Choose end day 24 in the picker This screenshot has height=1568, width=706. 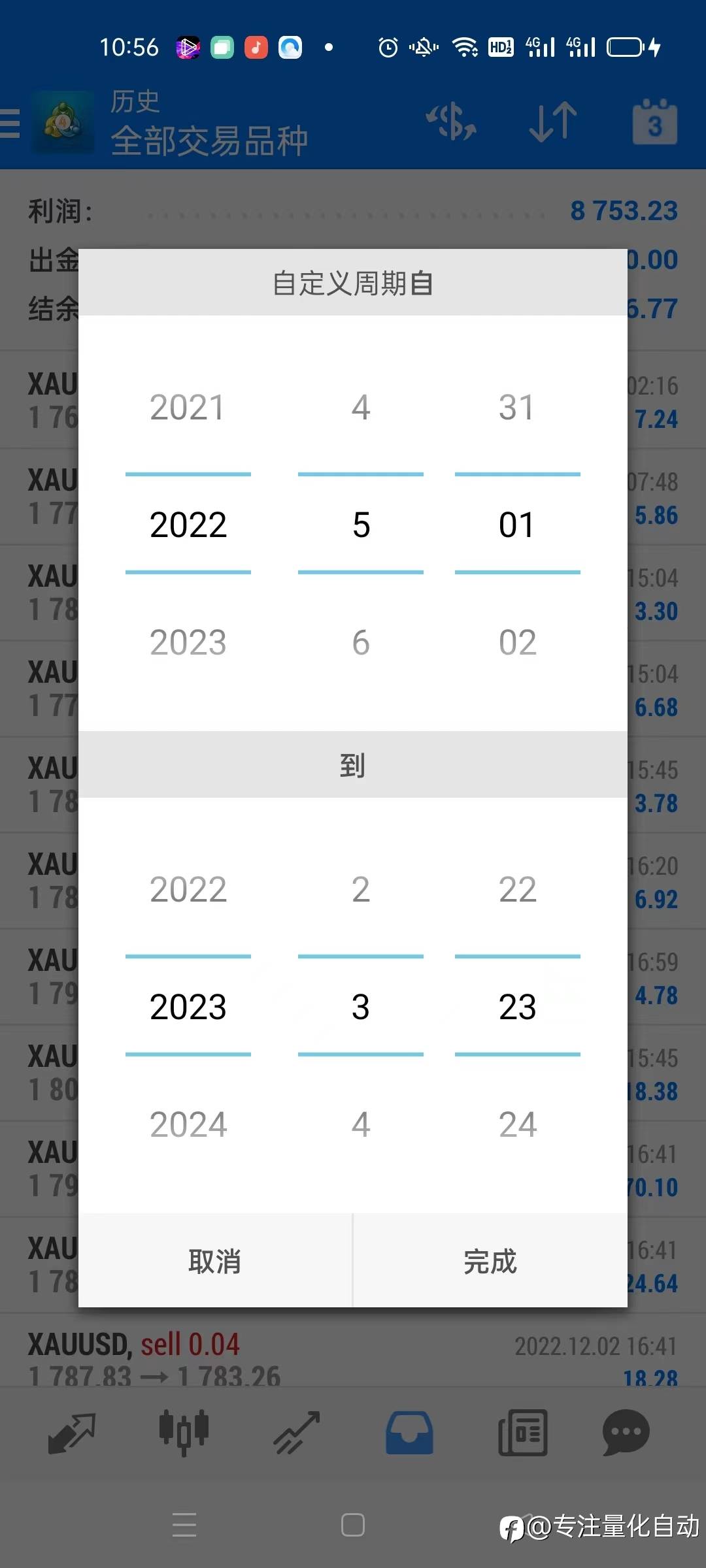[518, 1124]
